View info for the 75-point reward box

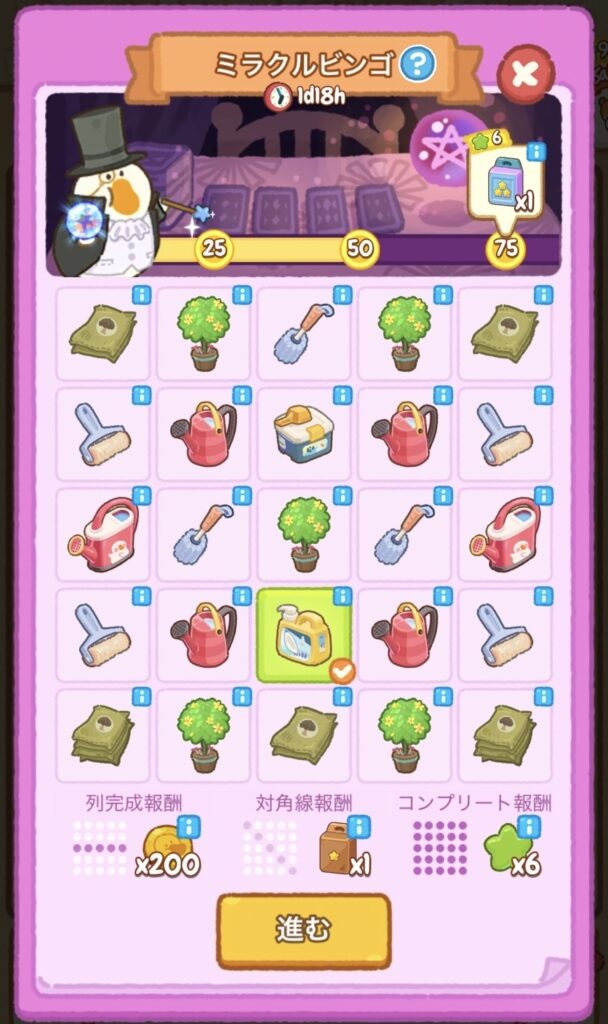tap(536, 152)
